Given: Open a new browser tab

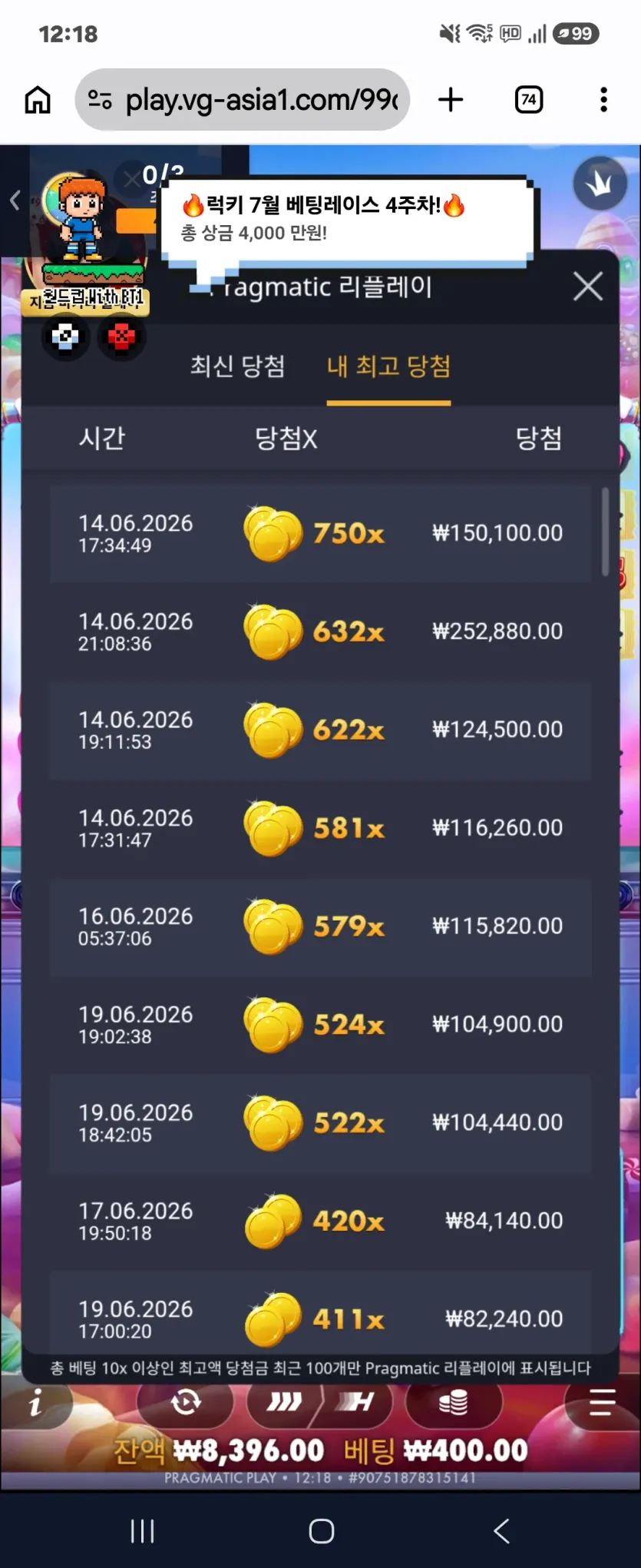Looking at the screenshot, I should pos(451,100).
